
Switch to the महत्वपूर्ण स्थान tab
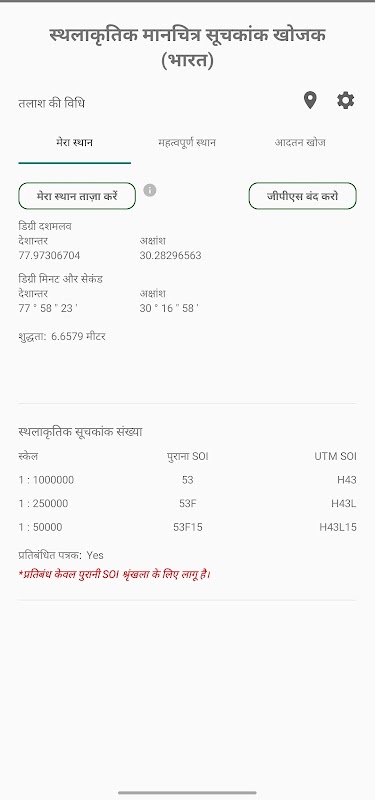pos(187,143)
